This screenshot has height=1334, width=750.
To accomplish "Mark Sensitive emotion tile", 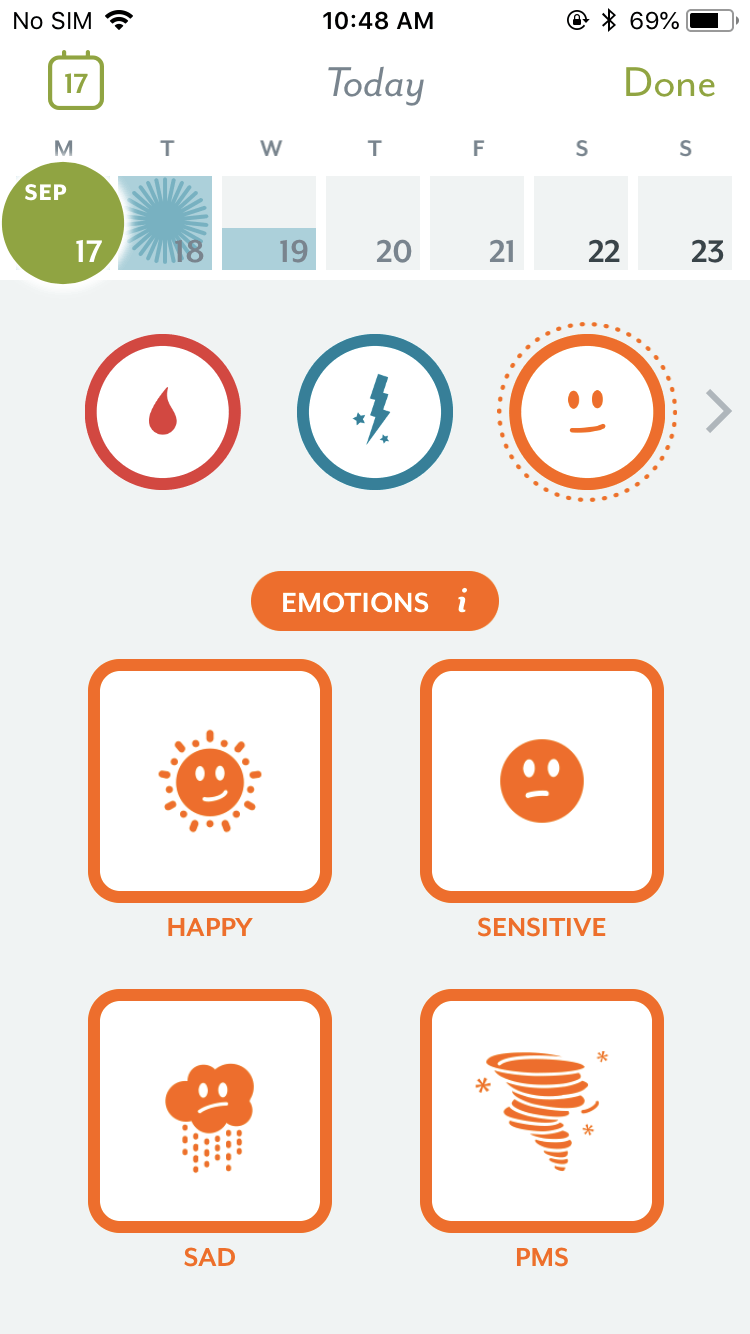I will click(x=542, y=781).
